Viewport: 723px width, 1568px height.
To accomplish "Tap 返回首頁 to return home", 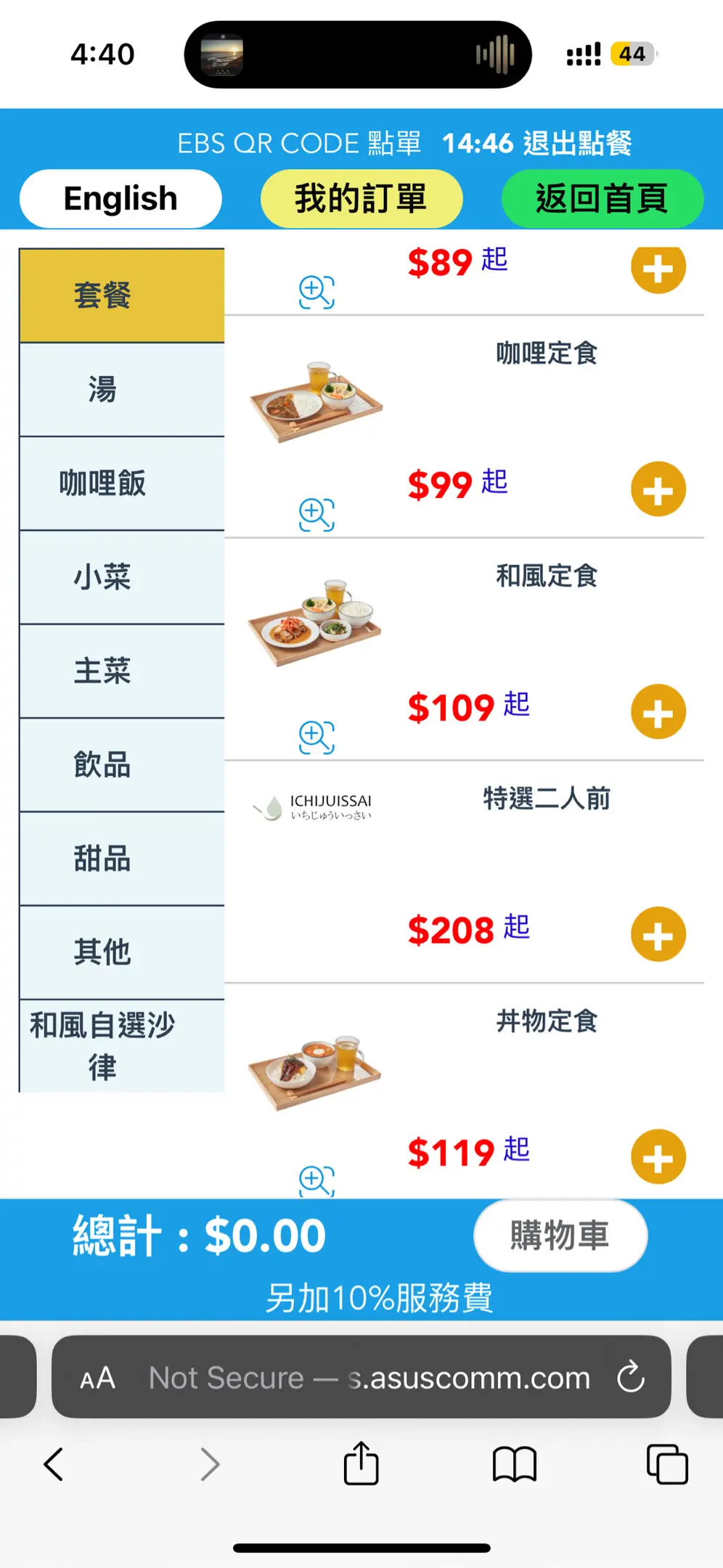I will [x=602, y=199].
